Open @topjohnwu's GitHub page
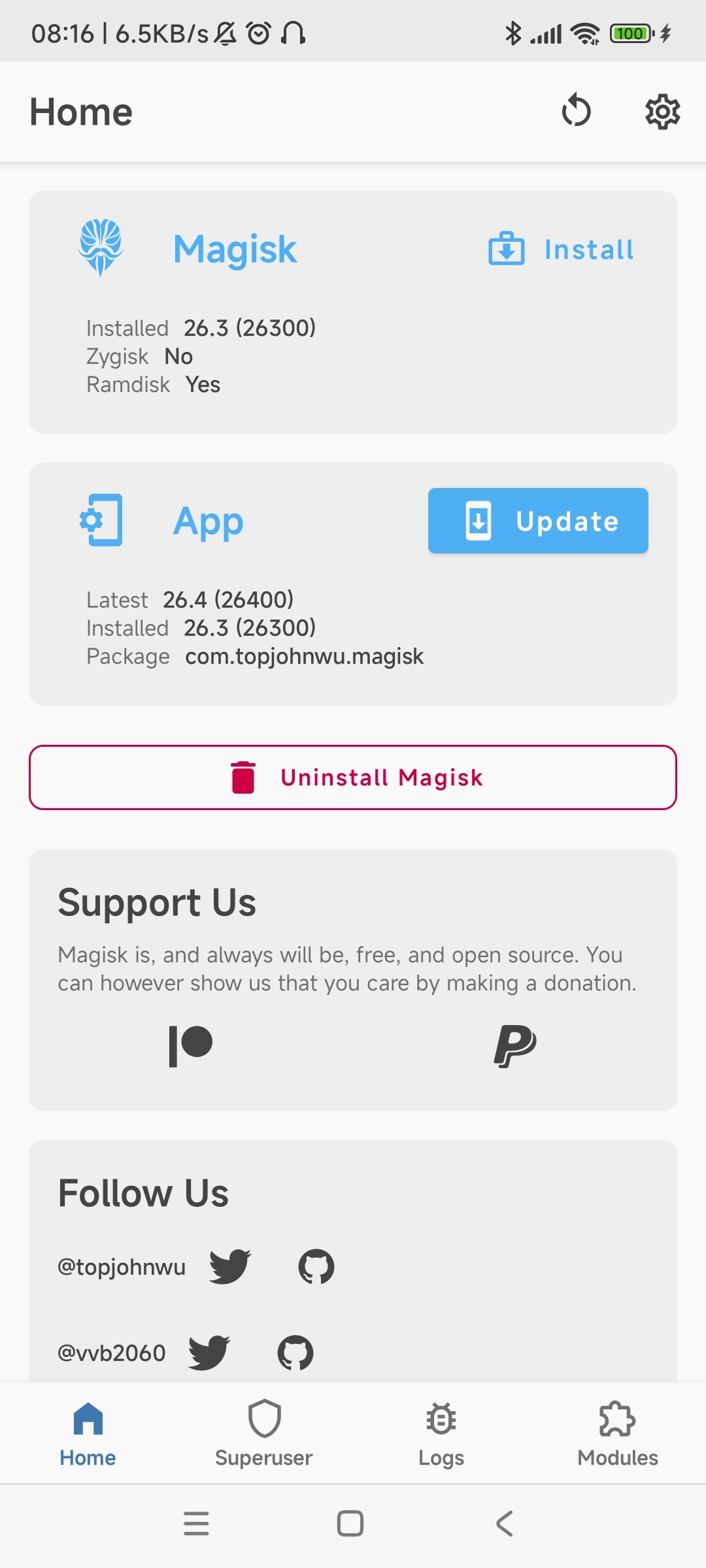 [316, 1267]
